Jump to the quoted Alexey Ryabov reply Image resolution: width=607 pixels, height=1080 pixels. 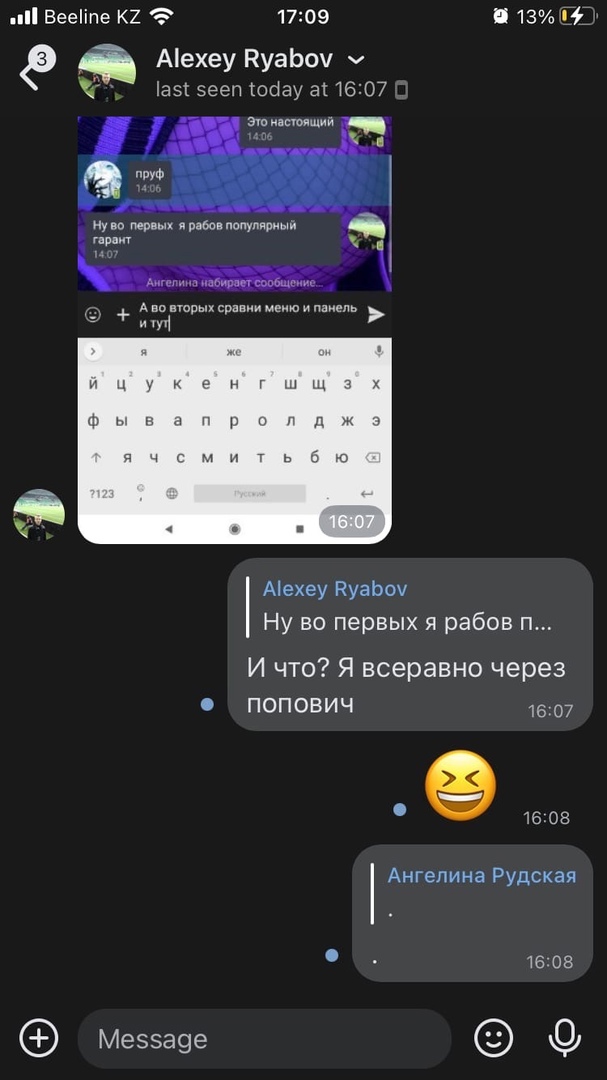(405, 606)
